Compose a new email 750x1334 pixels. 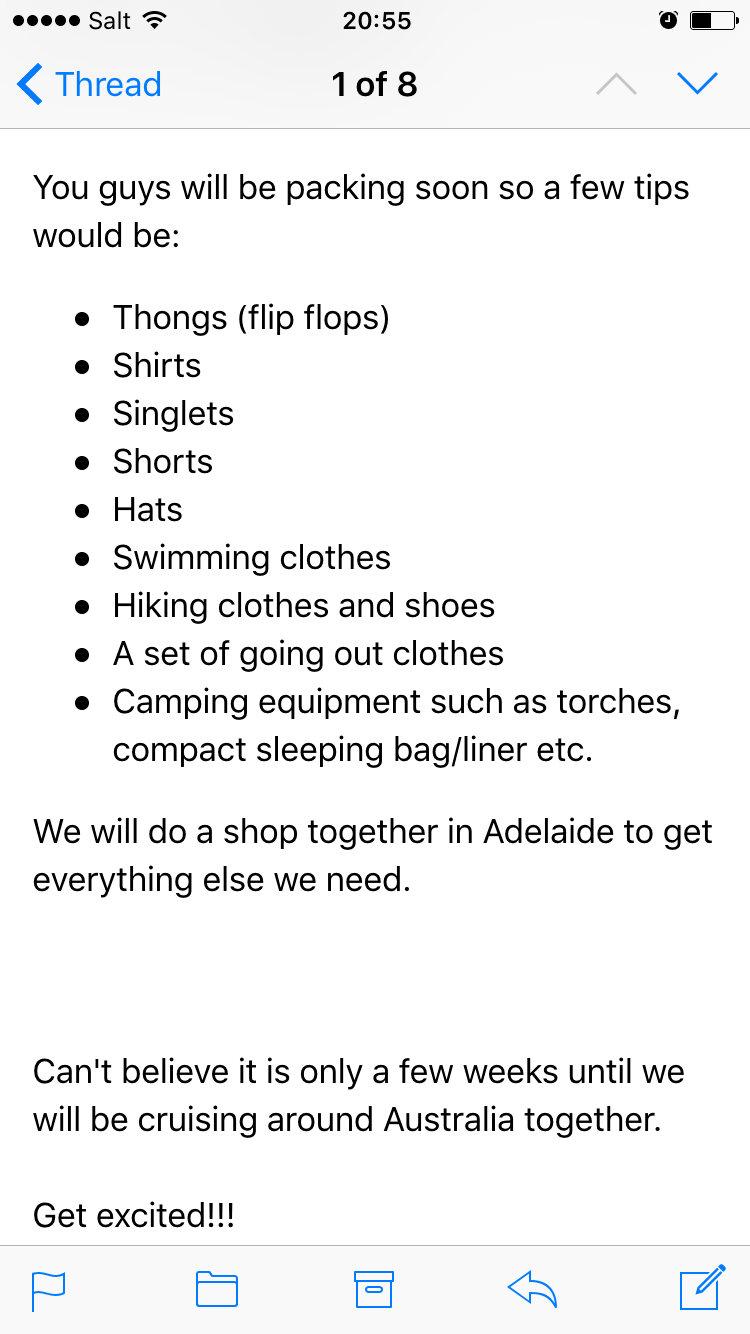coord(701,1288)
